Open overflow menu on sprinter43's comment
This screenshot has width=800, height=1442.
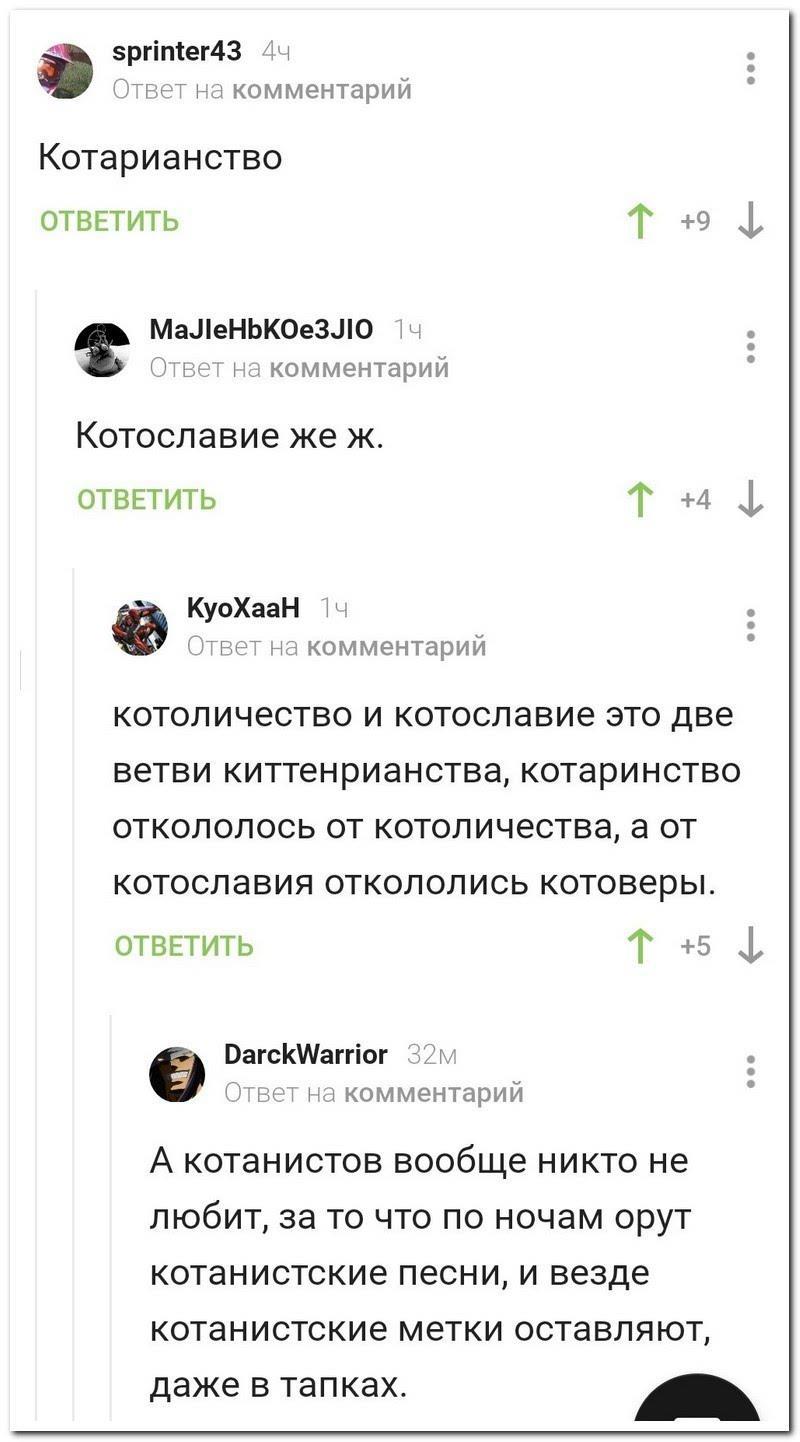tap(751, 68)
